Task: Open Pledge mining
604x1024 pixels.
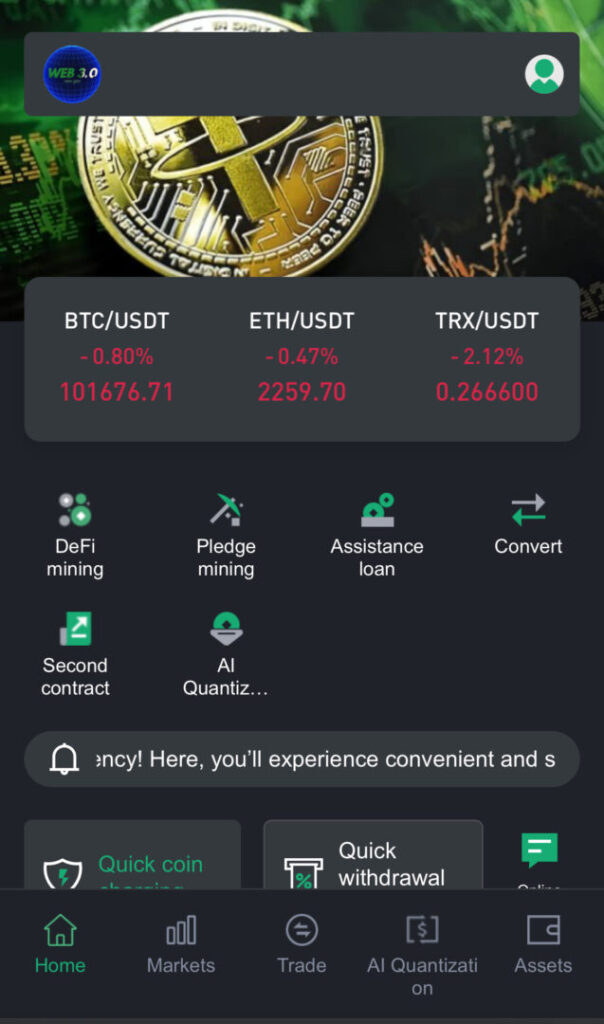Action: click(x=226, y=535)
